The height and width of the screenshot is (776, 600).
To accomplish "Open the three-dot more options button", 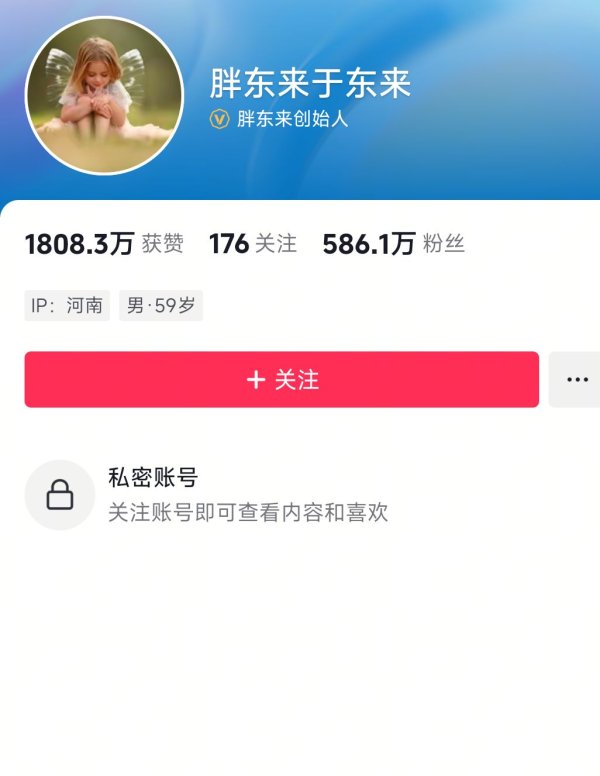I will click(576, 379).
